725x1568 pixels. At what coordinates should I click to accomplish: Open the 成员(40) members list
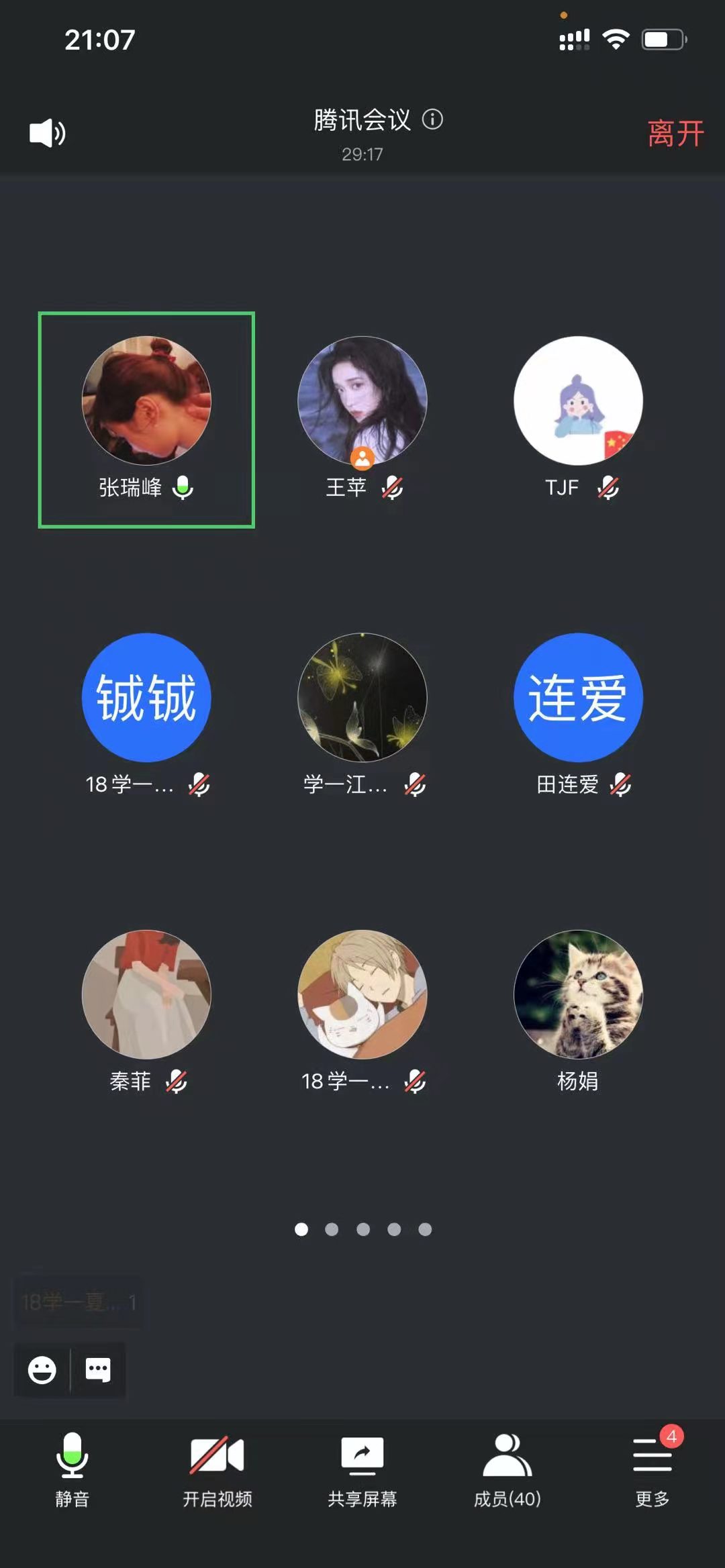pyautogui.click(x=507, y=1469)
